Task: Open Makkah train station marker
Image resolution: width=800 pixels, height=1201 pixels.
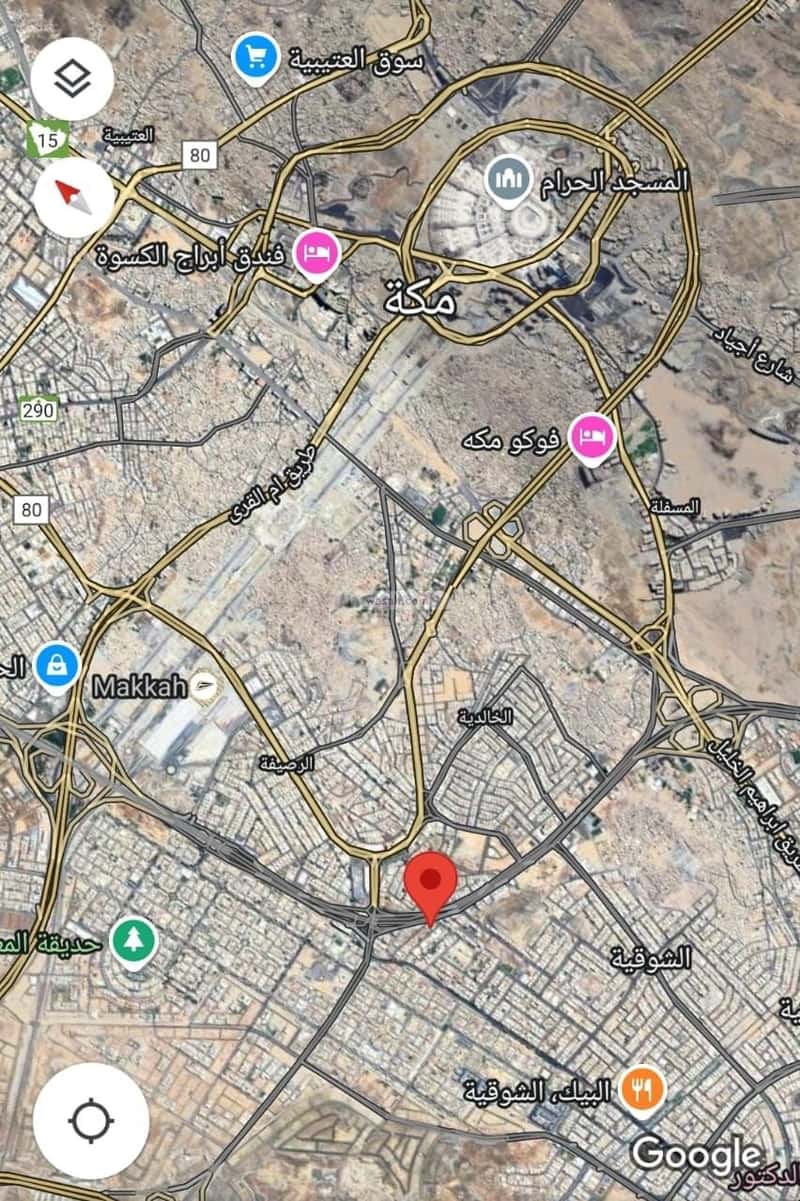Action: click(x=205, y=685)
